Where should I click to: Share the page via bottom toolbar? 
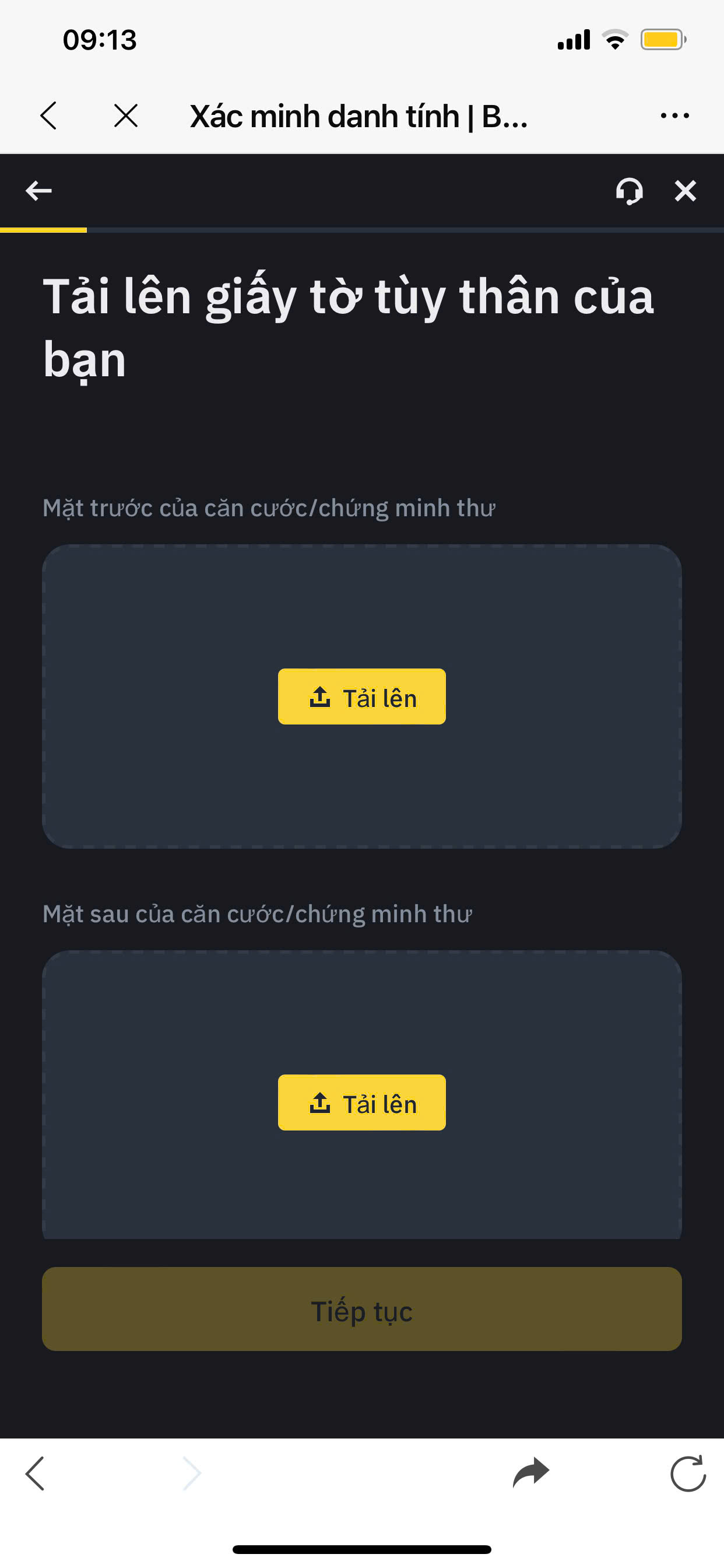click(x=530, y=1473)
